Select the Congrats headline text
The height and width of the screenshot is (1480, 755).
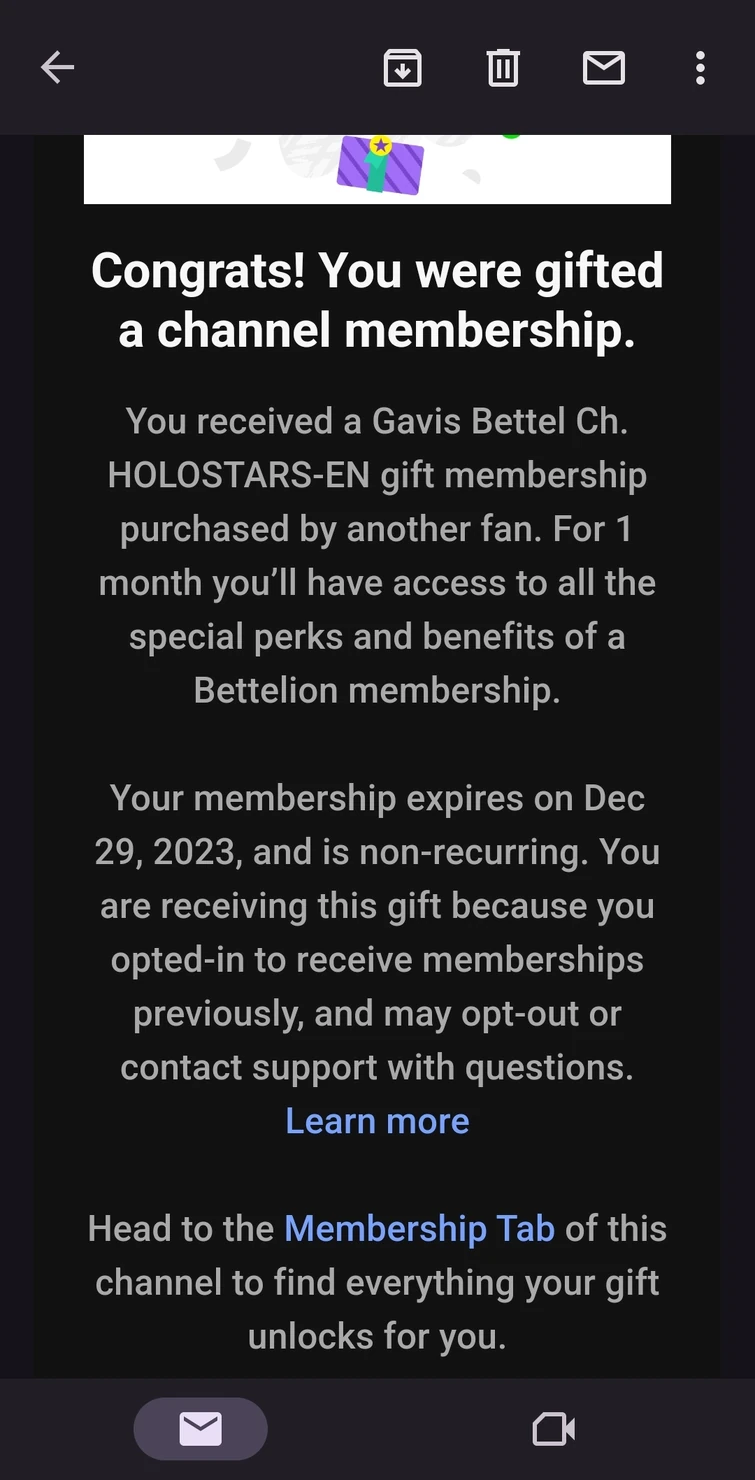click(377, 298)
